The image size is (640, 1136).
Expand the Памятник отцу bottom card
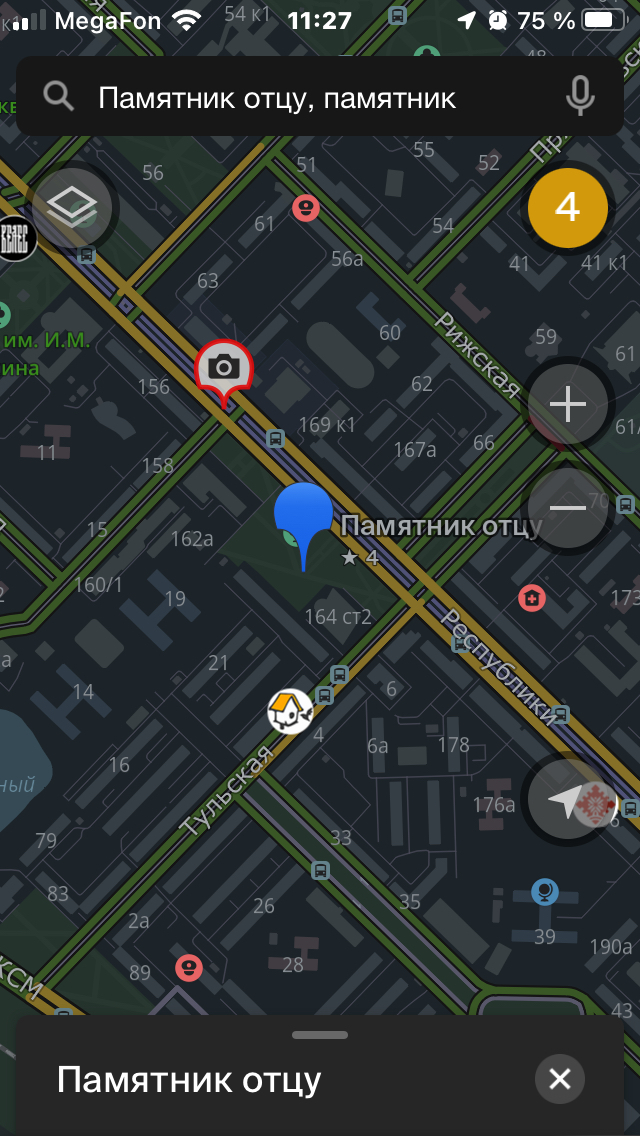[320, 1036]
